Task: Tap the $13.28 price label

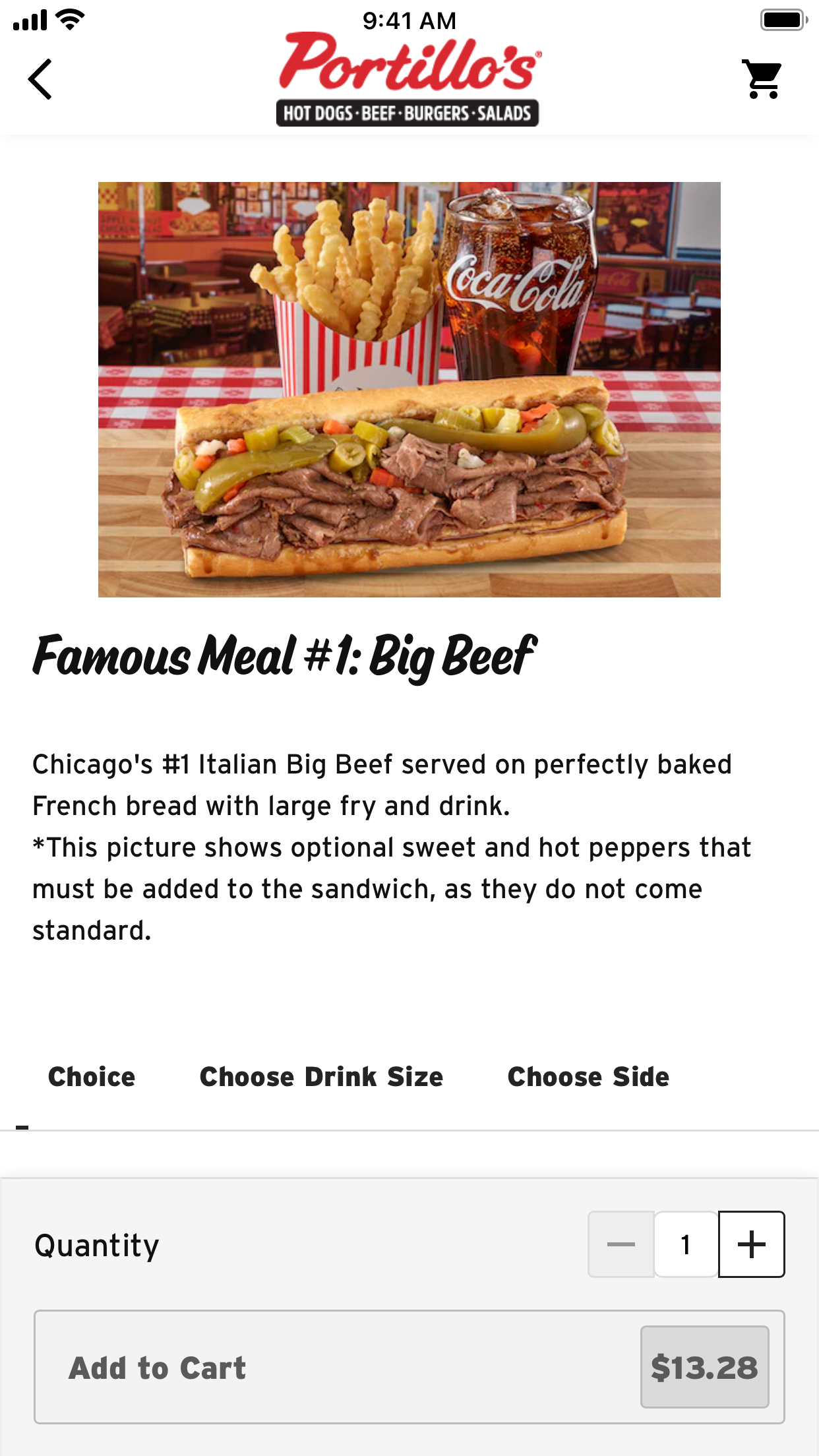Action: (x=704, y=1367)
